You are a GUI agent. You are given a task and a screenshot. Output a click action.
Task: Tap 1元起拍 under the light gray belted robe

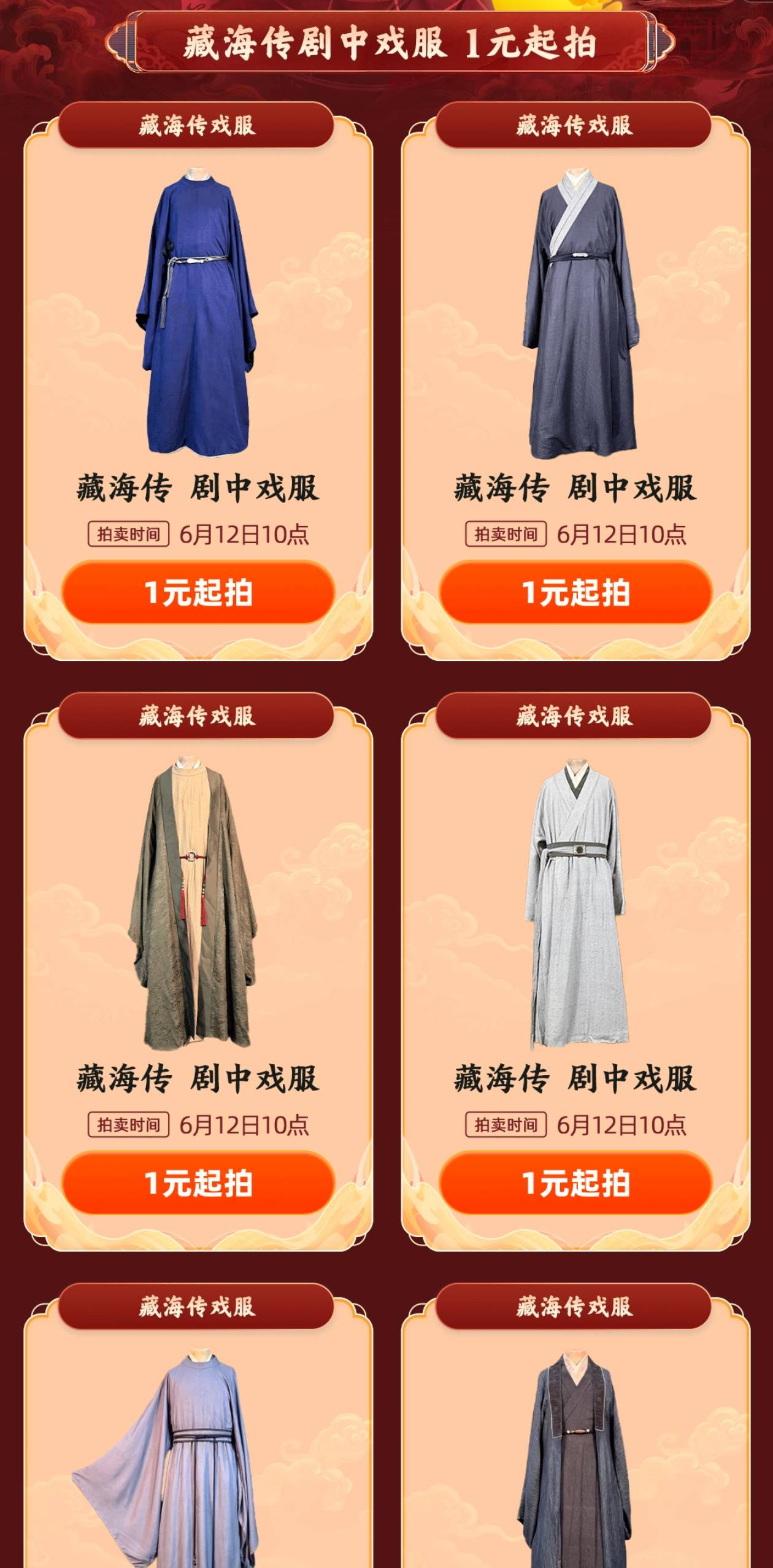(575, 1183)
